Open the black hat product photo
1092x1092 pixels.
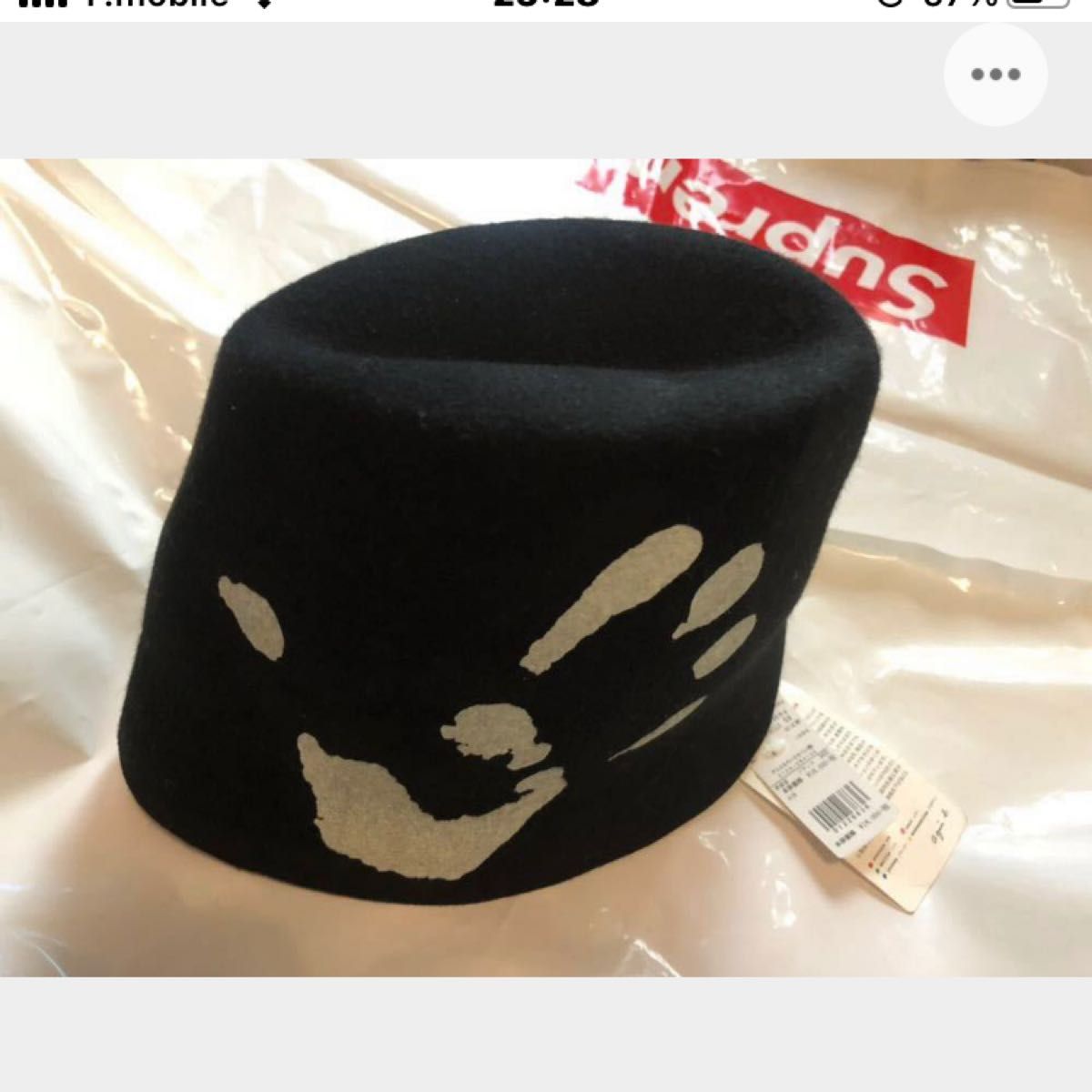point(546,568)
